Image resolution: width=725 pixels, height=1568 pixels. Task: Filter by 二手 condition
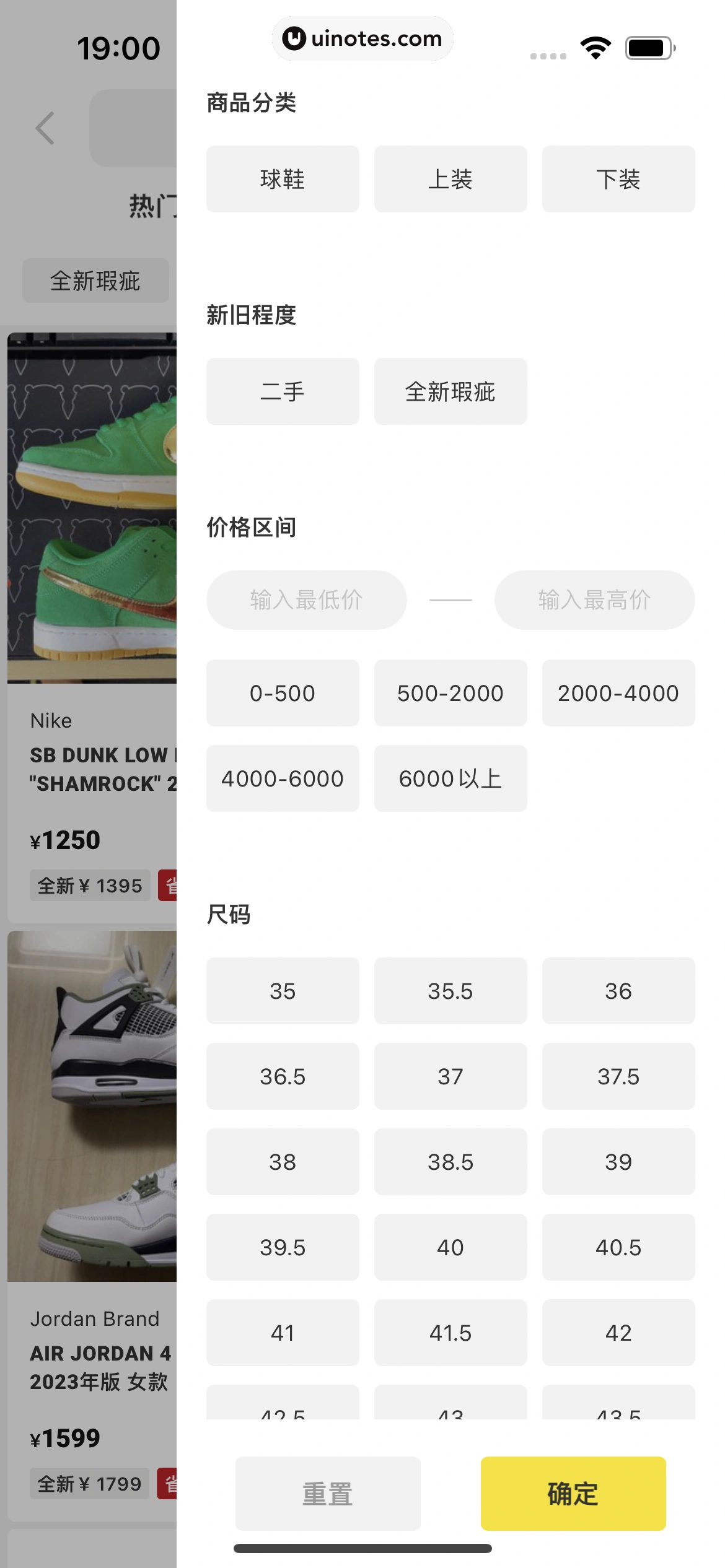click(x=283, y=391)
